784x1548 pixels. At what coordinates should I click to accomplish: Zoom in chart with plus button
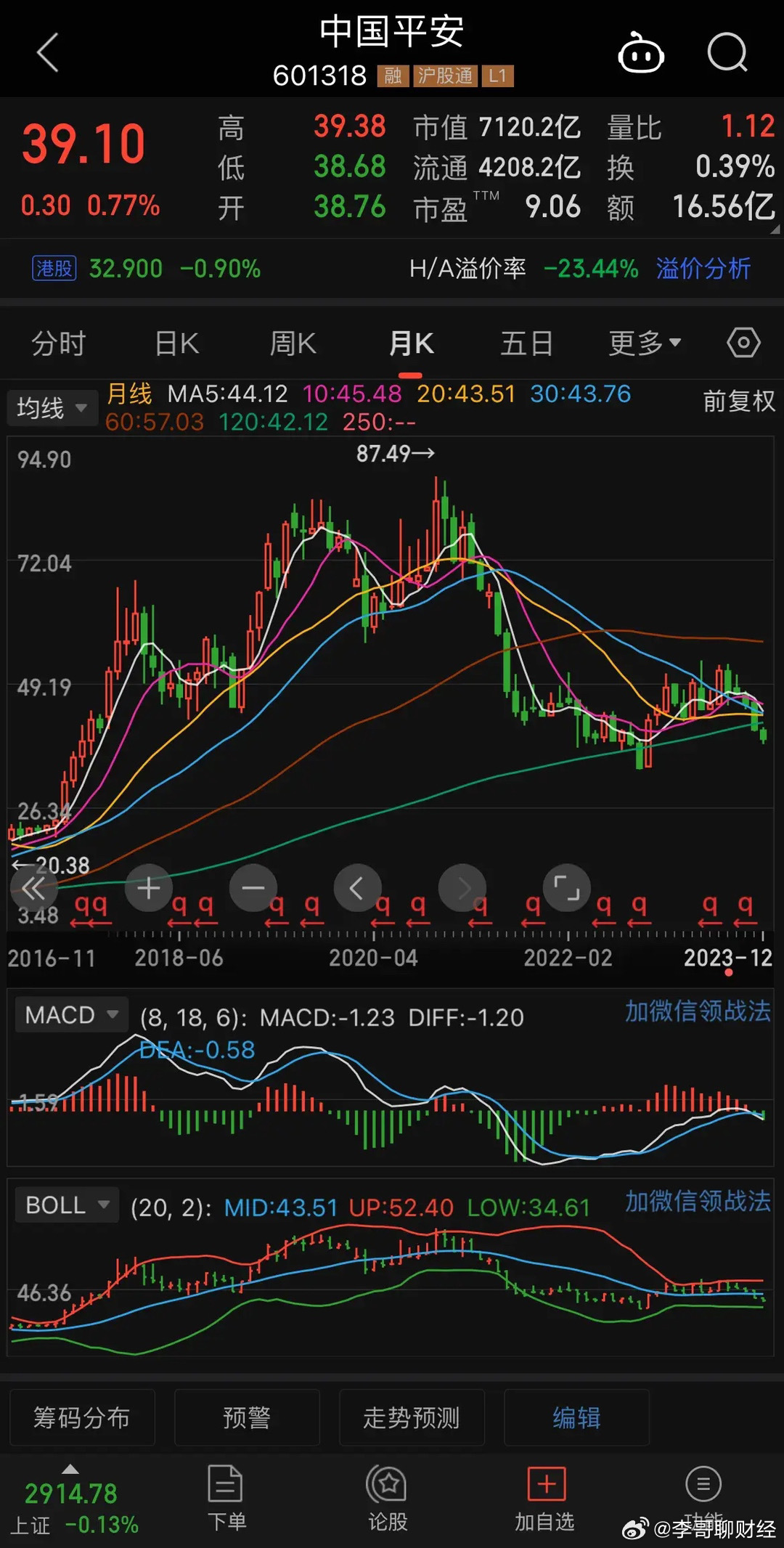click(x=148, y=887)
